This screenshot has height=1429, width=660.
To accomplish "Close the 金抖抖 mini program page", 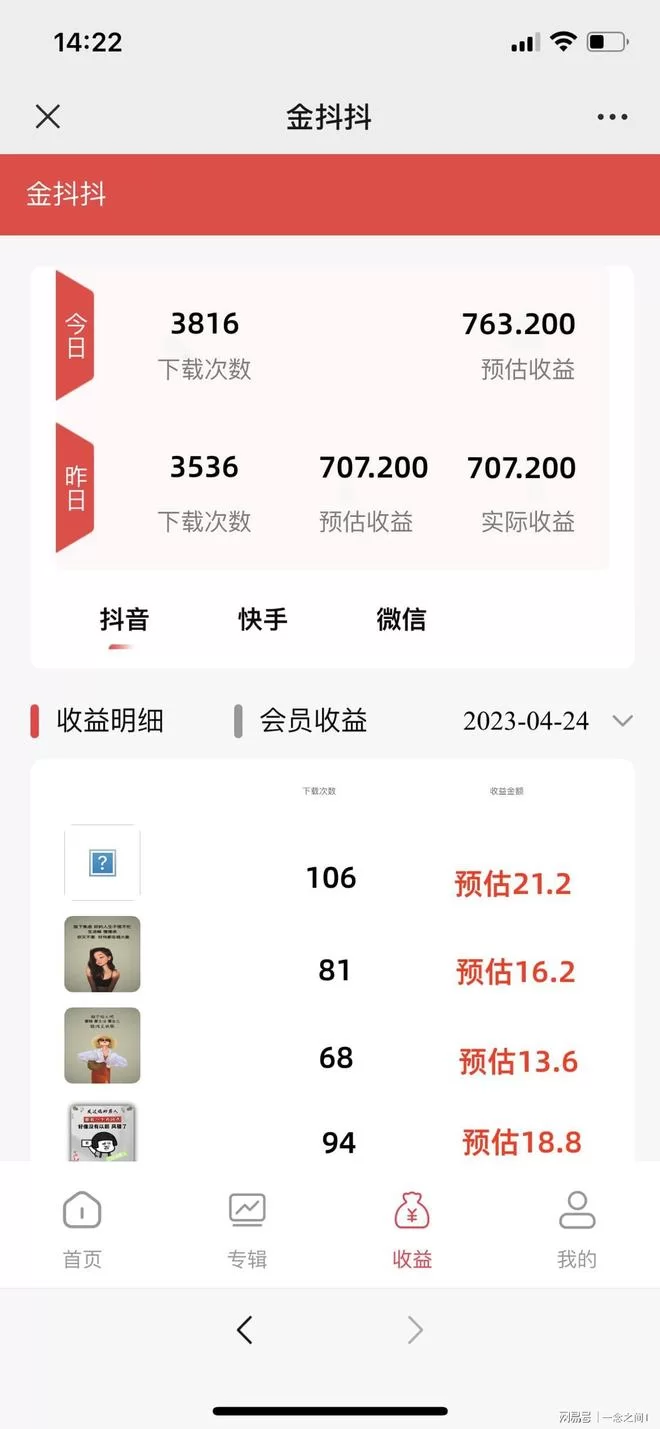I will click(47, 116).
